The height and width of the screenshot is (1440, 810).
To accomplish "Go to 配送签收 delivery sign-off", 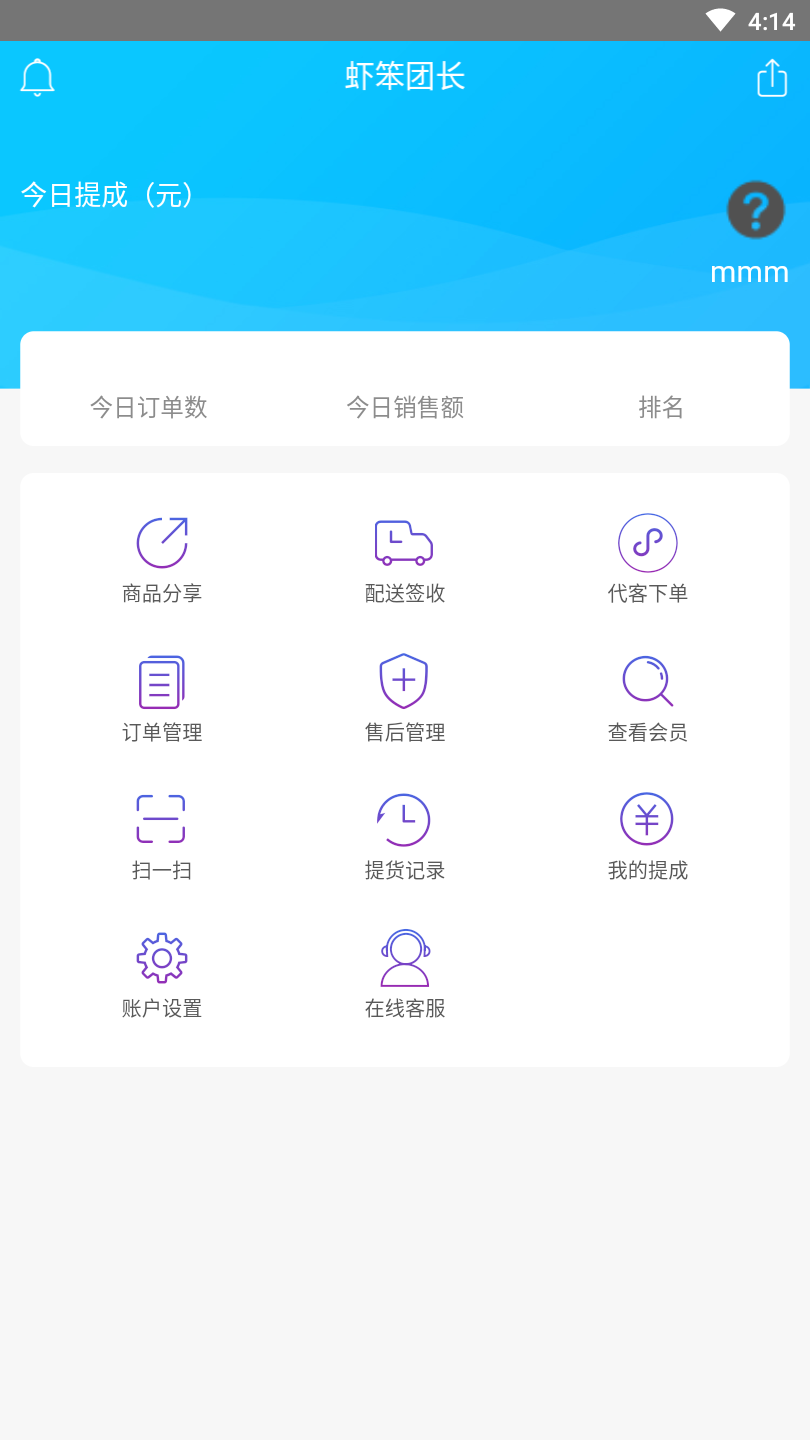I will tap(404, 560).
